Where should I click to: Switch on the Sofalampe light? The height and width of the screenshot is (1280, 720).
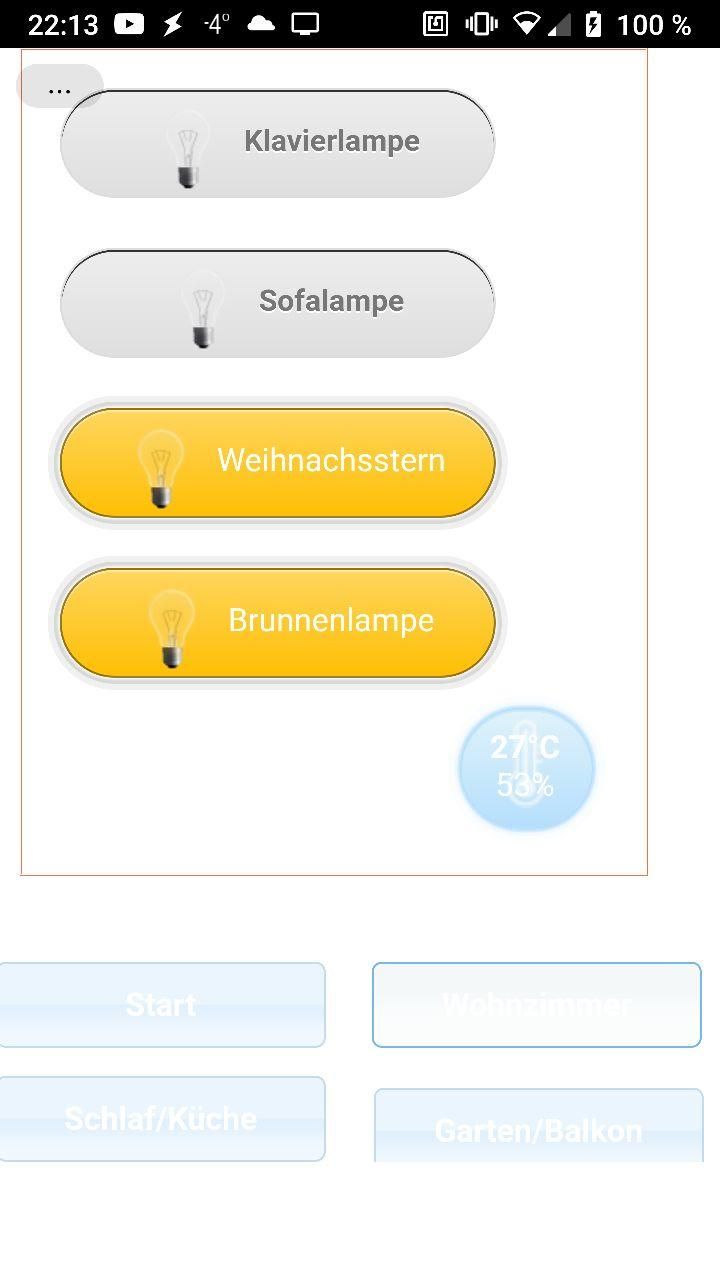[278, 303]
